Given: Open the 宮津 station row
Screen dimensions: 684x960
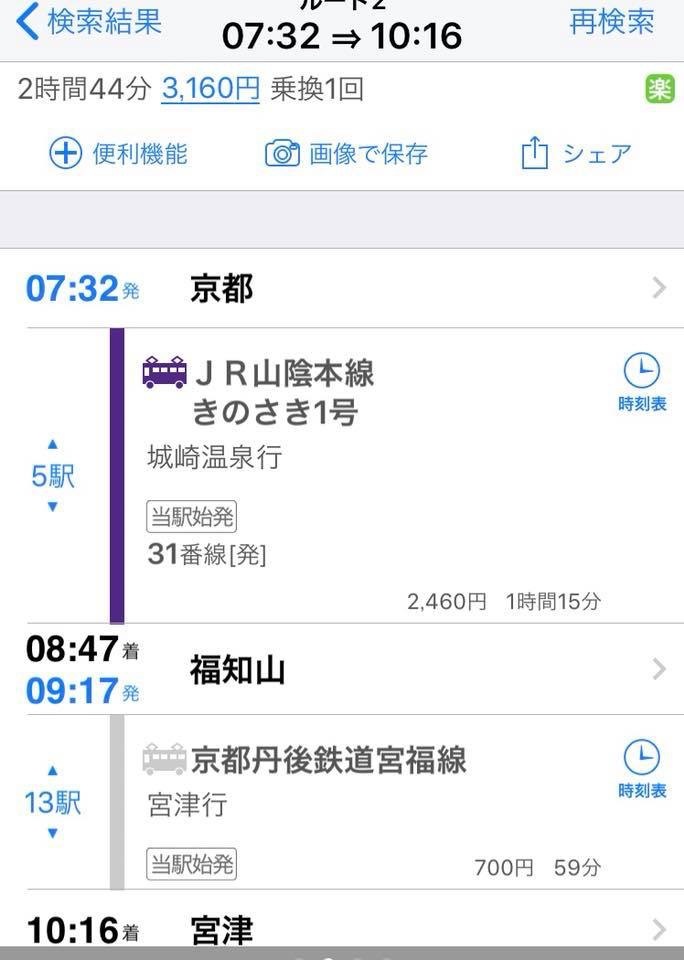Looking at the screenshot, I should click(x=342, y=930).
